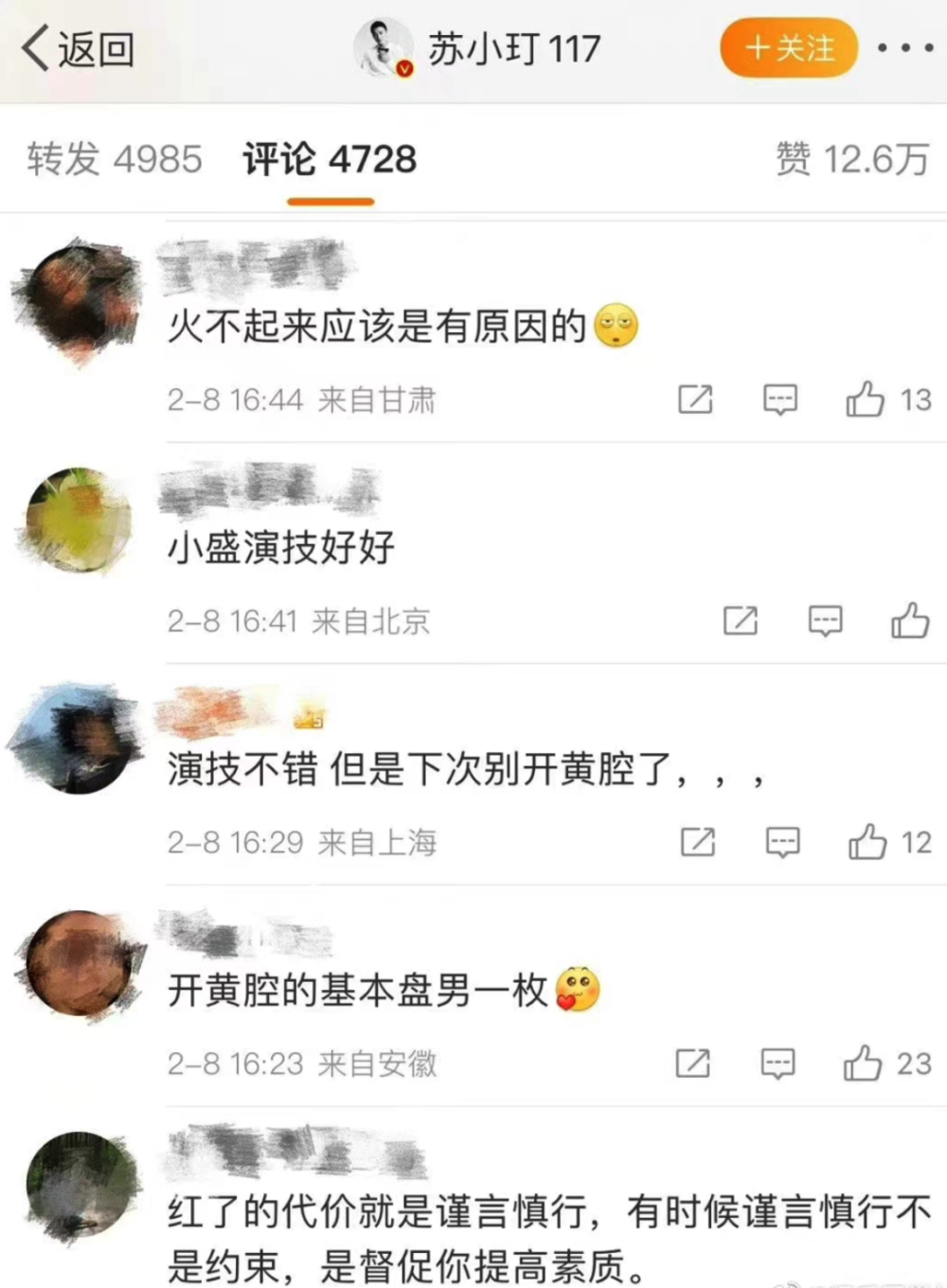Image resolution: width=947 pixels, height=1288 pixels.
Task: Reply to the comment 小盛演技好好
Action: tap(825, 621)
